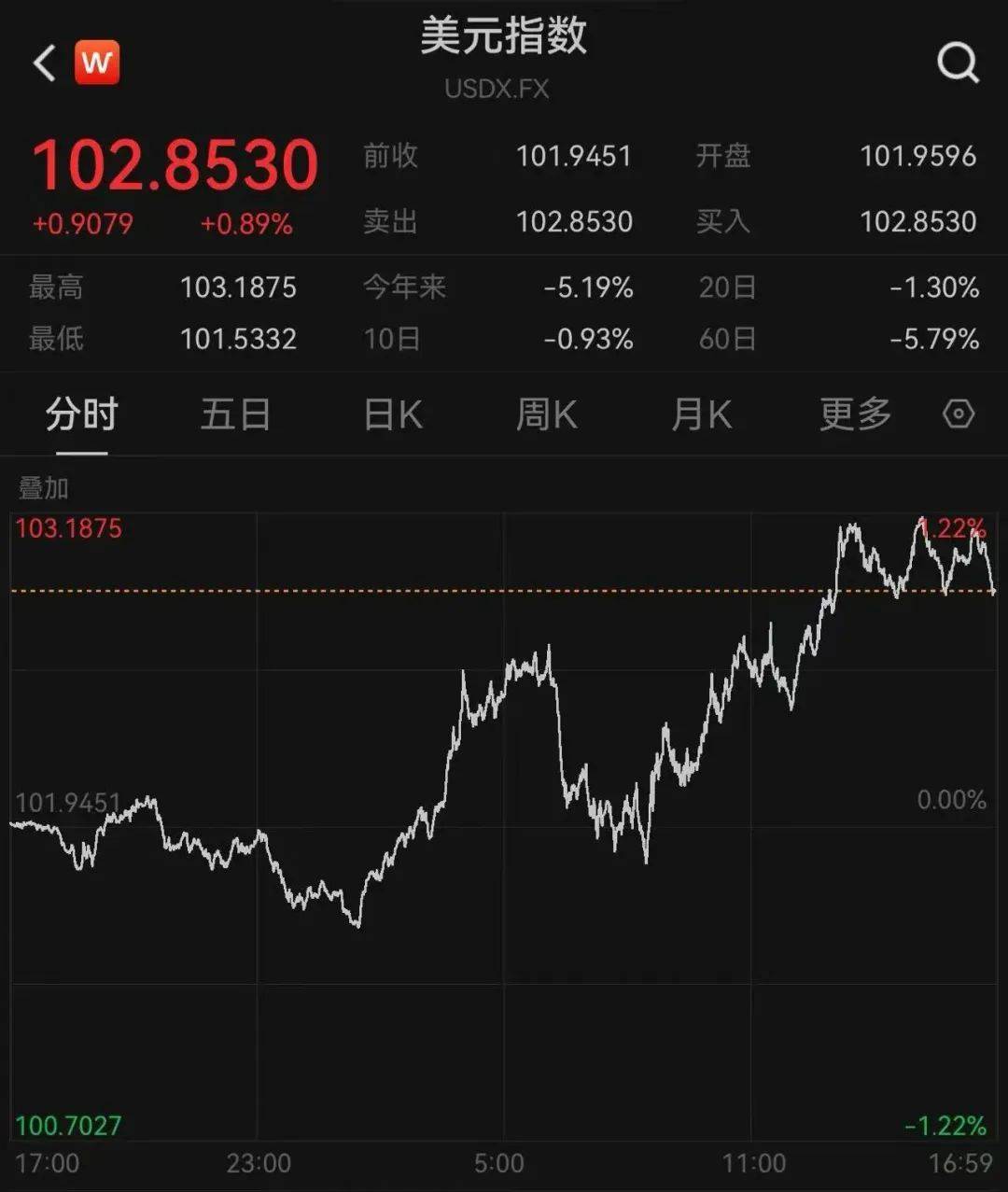The height and width of the screenshot is (1192, 1008).
Task: Tap the 前收 previous close value 101.9451
Action: pyautogui.click(x=575, y=156)
